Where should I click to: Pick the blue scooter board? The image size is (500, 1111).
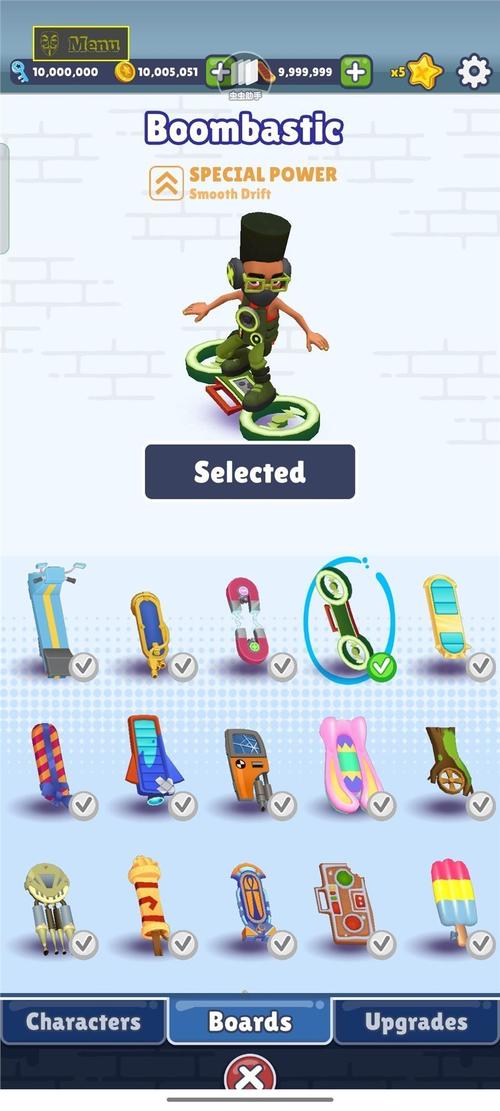point(53,620)
